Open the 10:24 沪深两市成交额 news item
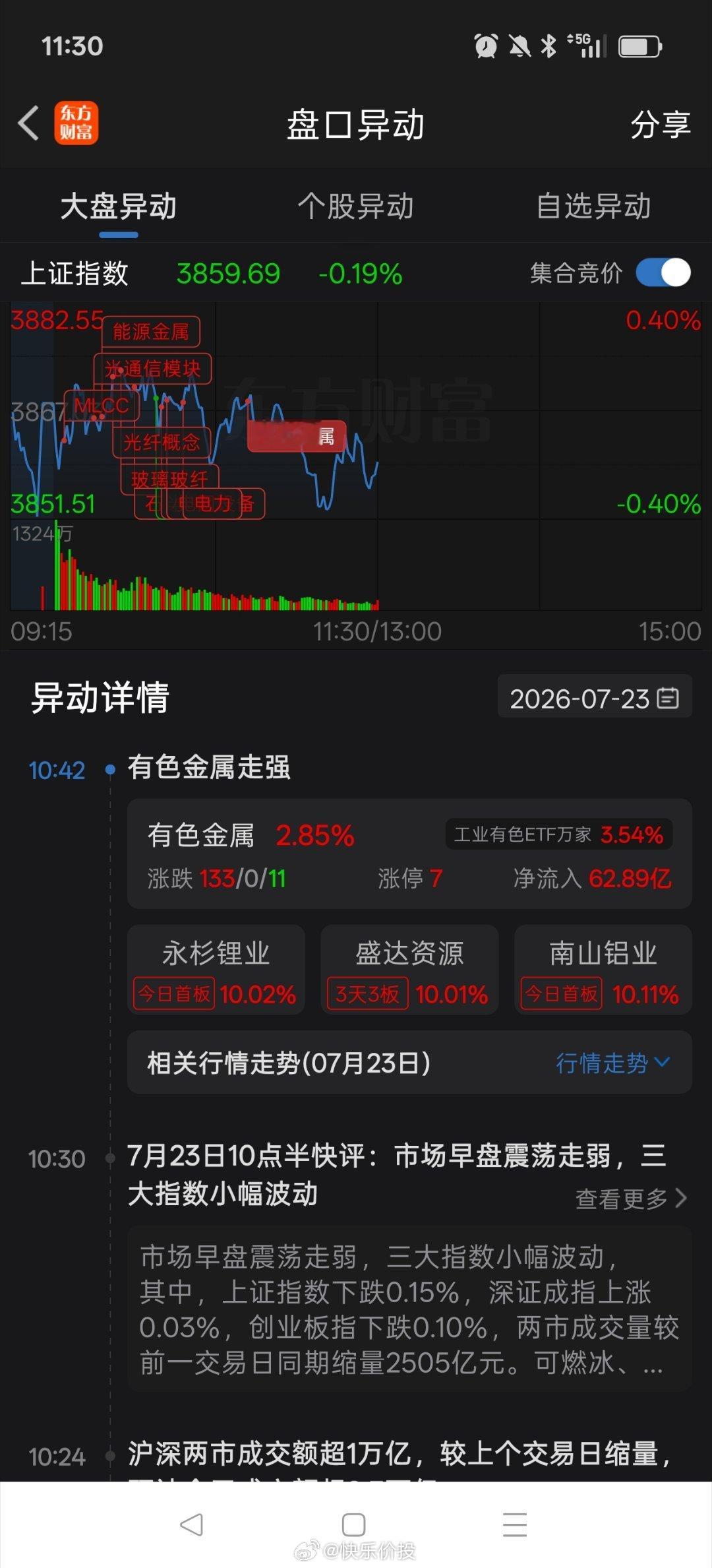 coord(399,1455)
